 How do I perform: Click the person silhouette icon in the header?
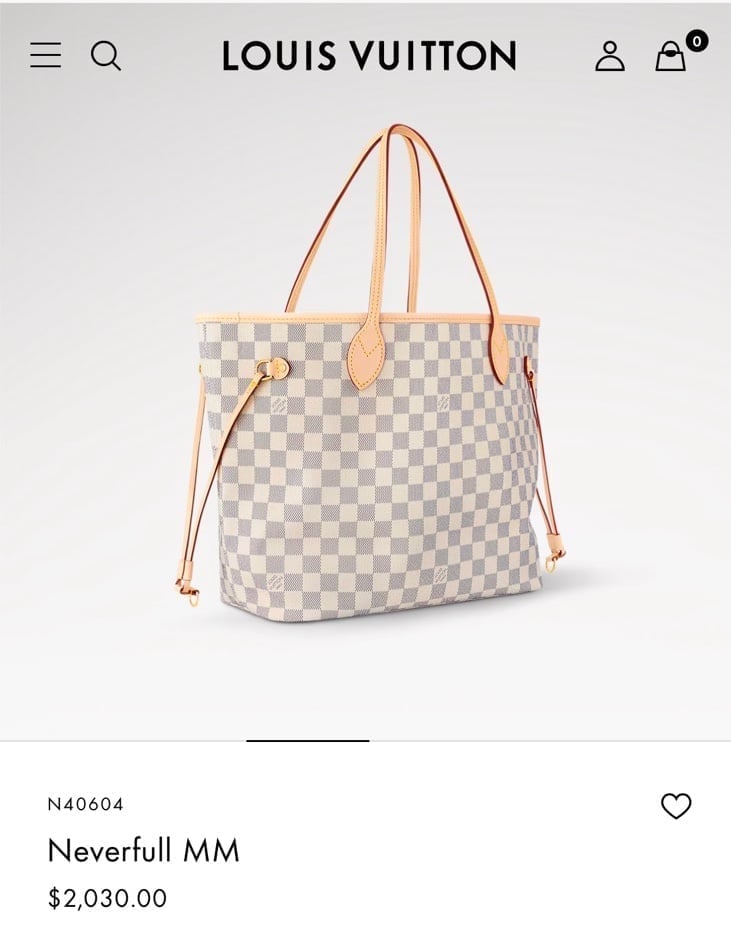612,57
